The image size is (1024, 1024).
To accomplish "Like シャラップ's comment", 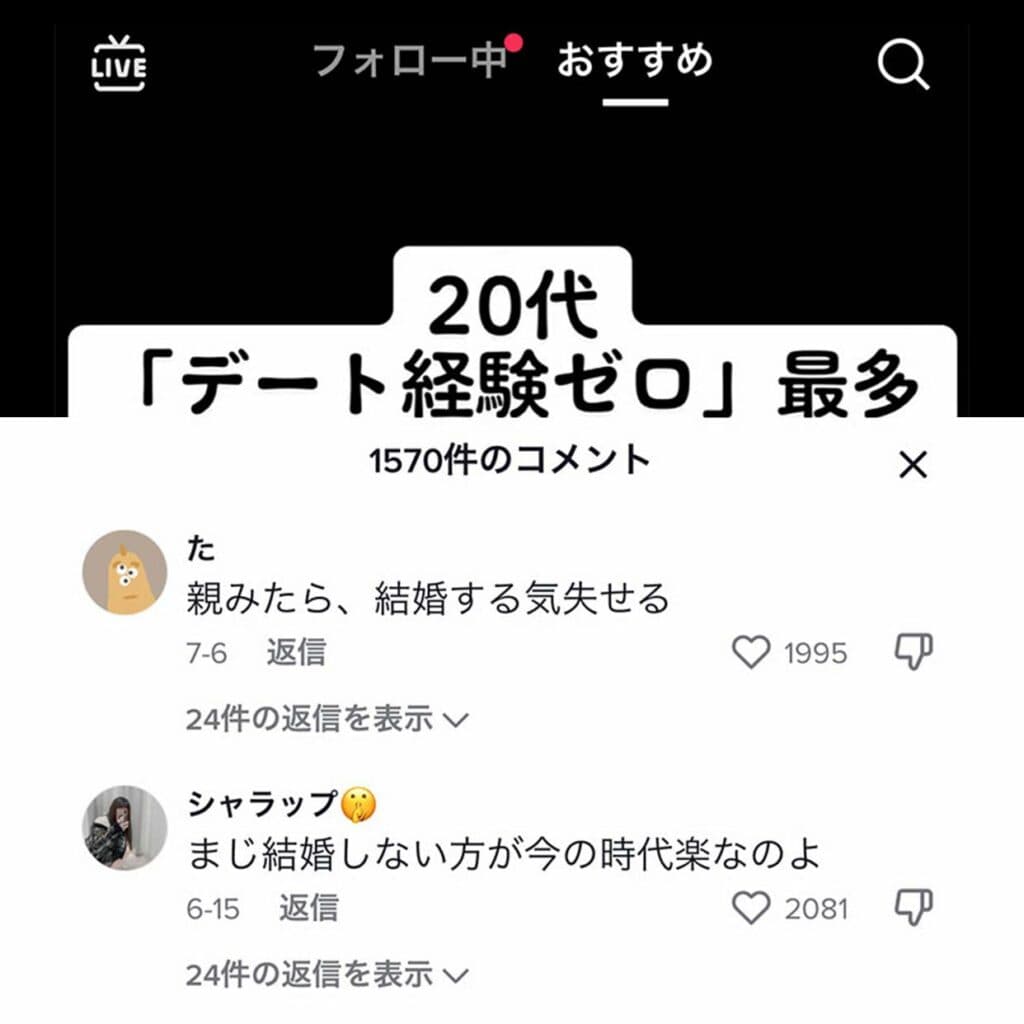I will tap(752, 908).
